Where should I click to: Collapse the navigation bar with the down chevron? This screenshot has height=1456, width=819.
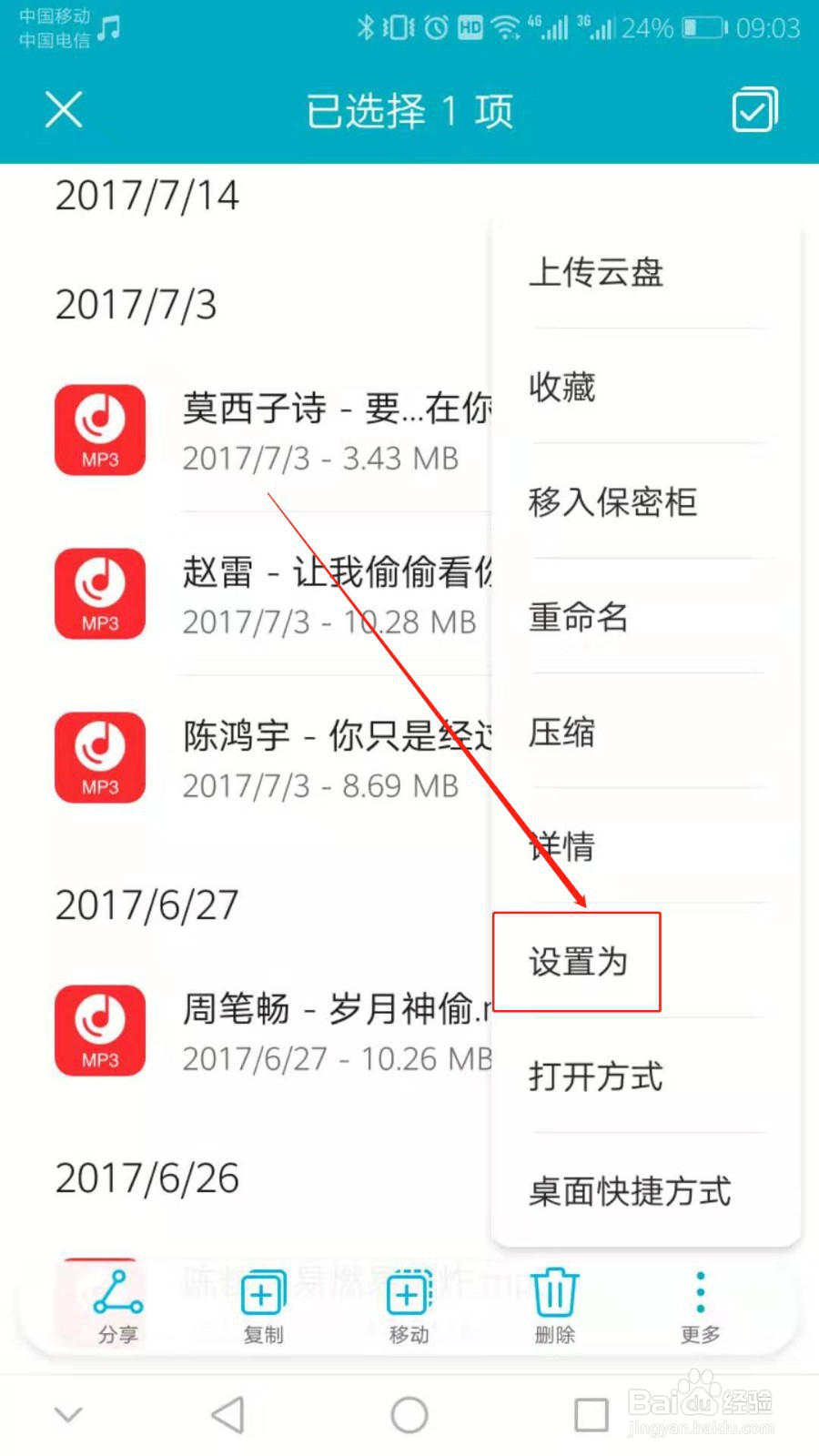[68, 1412]
